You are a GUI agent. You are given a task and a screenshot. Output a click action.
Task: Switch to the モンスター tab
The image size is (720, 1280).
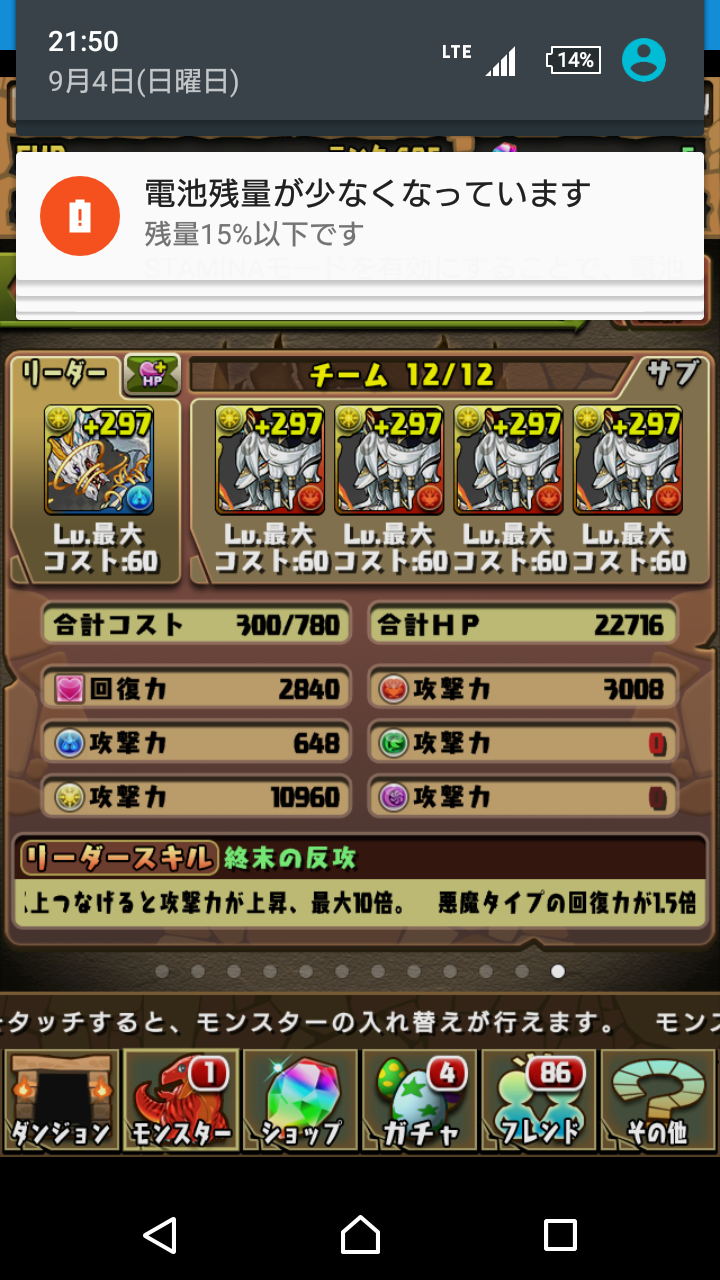(181, 1102)
